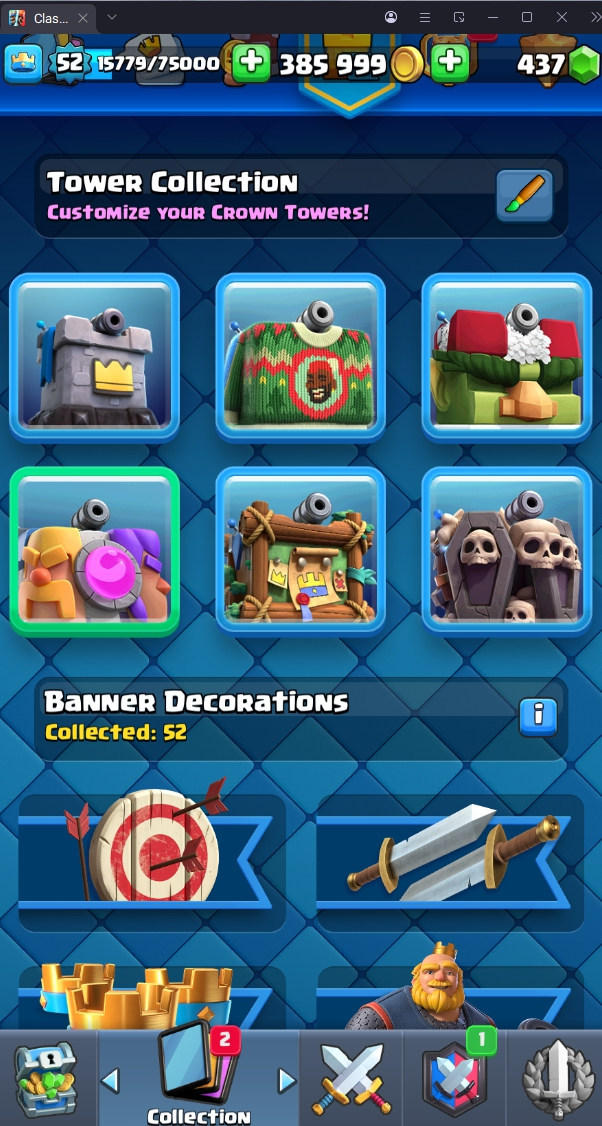Open the Clan shield tab
Screen dimensions: 602x1126
click(454, 1080)
